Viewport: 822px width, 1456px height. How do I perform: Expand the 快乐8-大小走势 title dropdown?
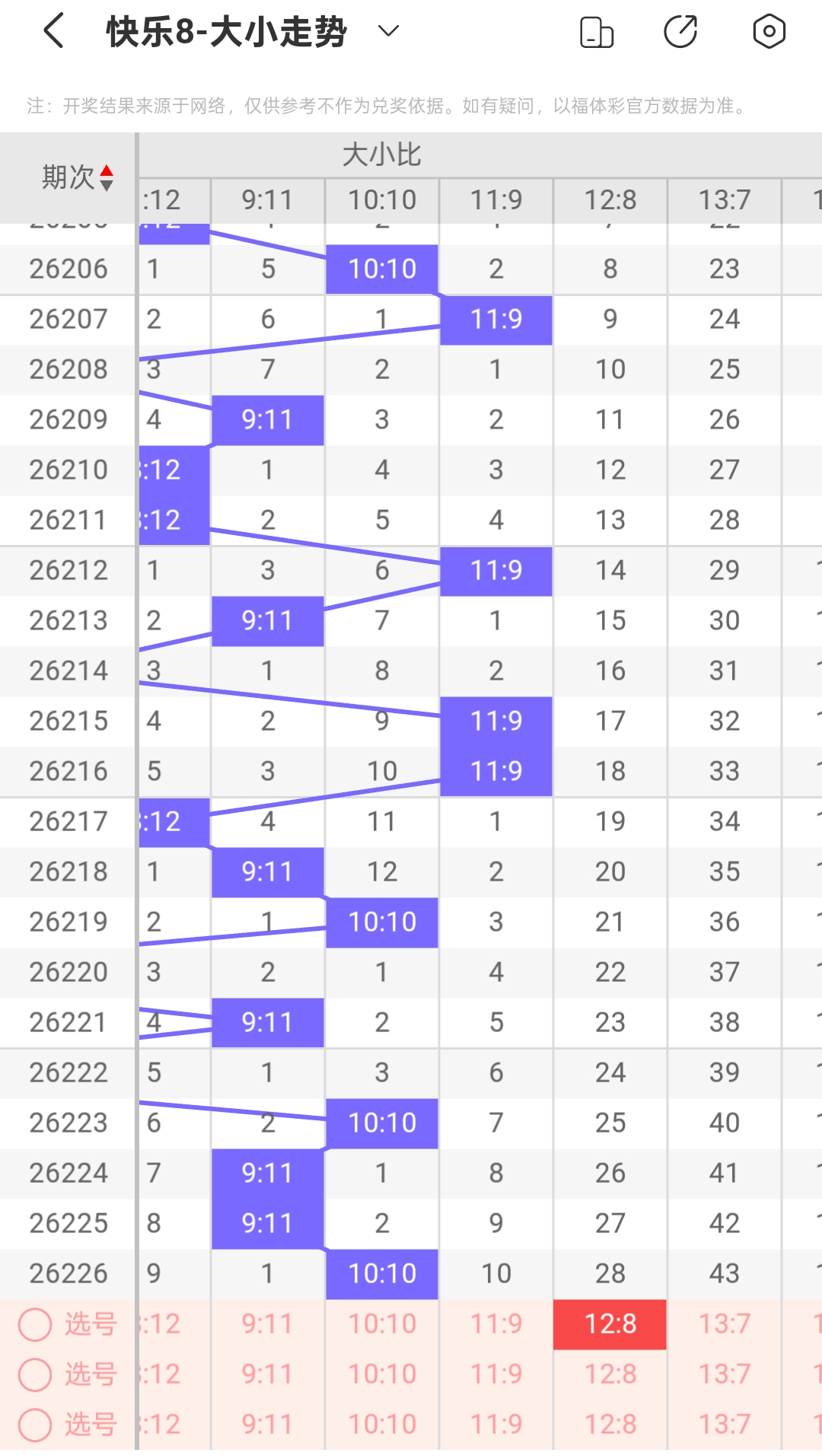point(389,31)
